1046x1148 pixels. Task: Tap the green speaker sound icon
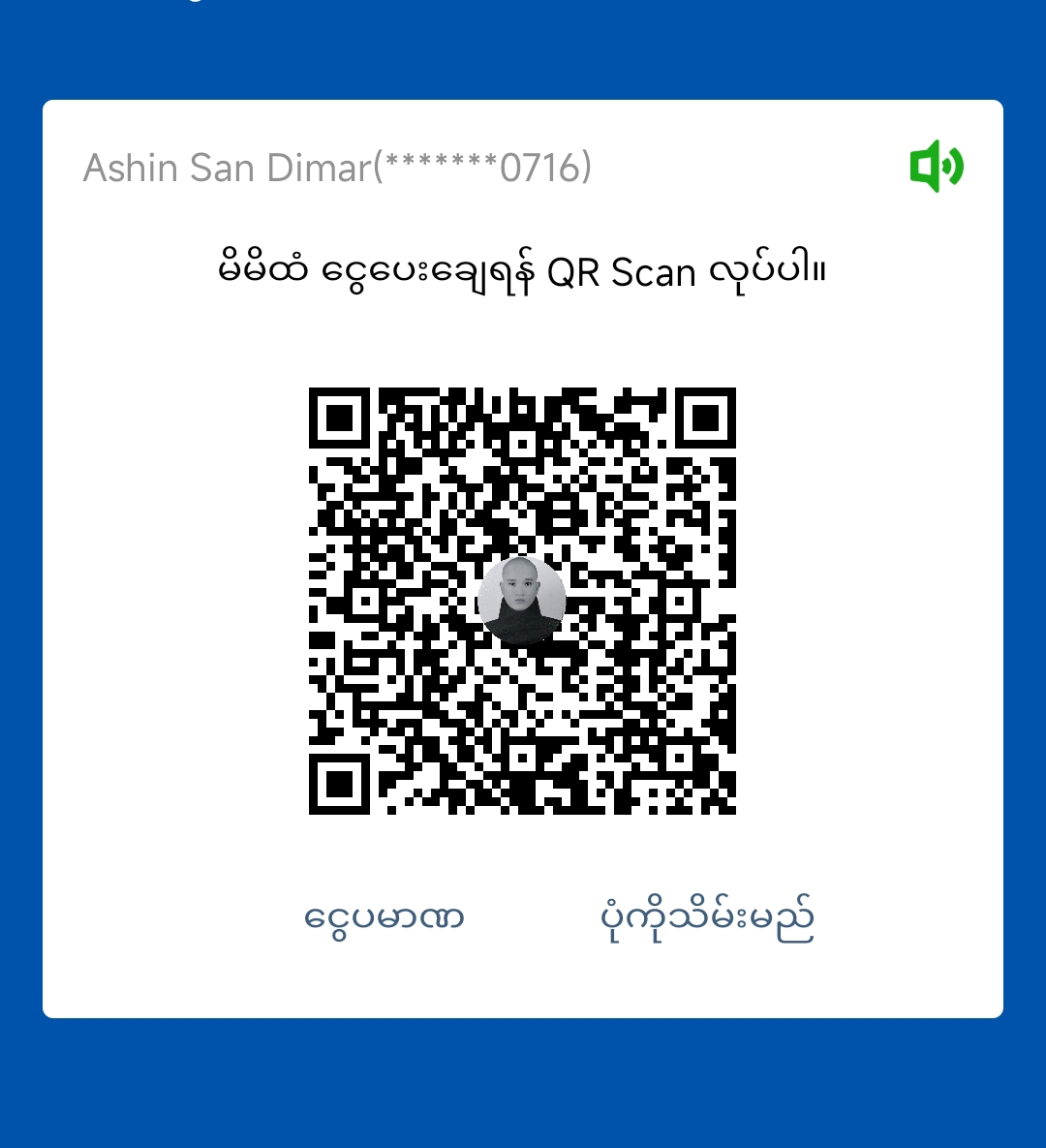[x=936, y=167]
